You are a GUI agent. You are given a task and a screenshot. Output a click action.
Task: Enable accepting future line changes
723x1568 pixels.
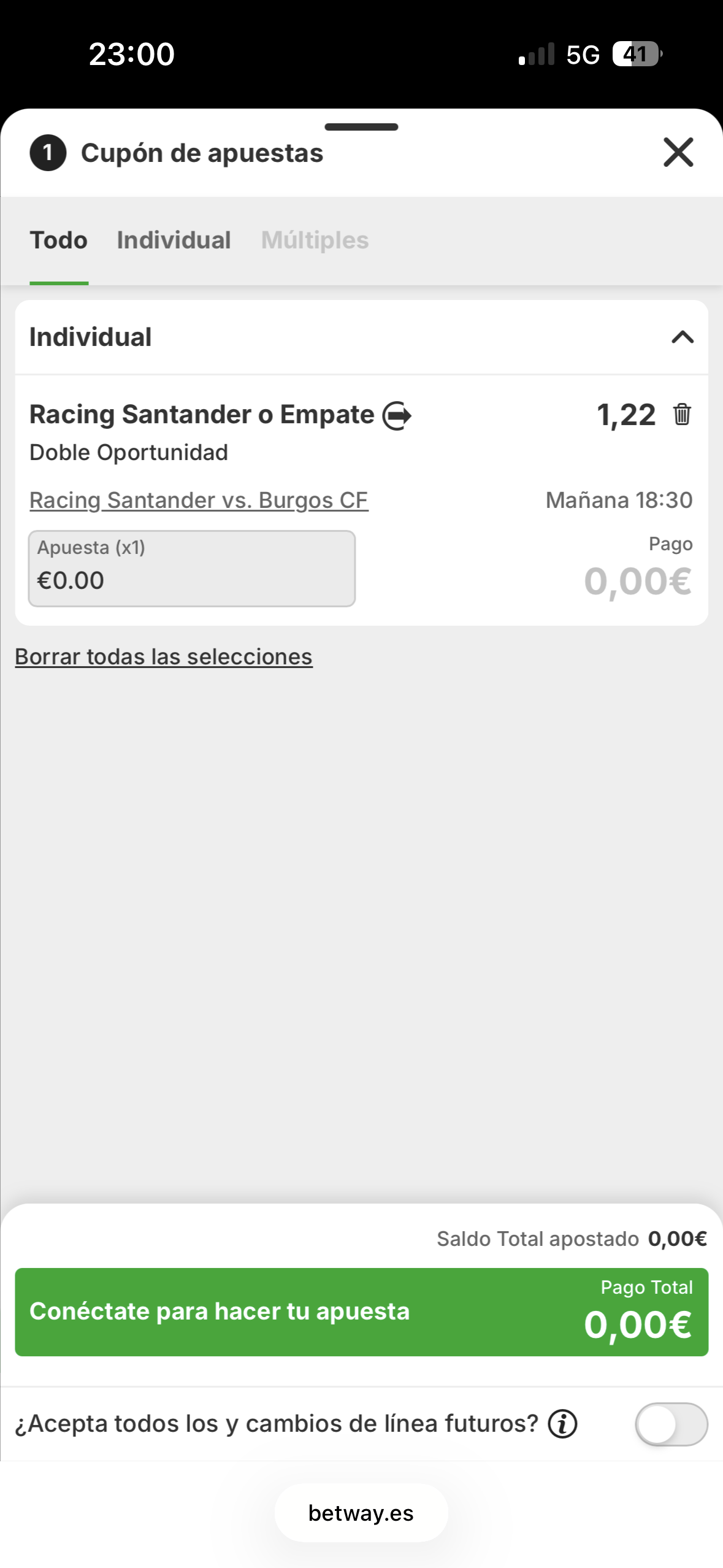[x=671, y=1424]
